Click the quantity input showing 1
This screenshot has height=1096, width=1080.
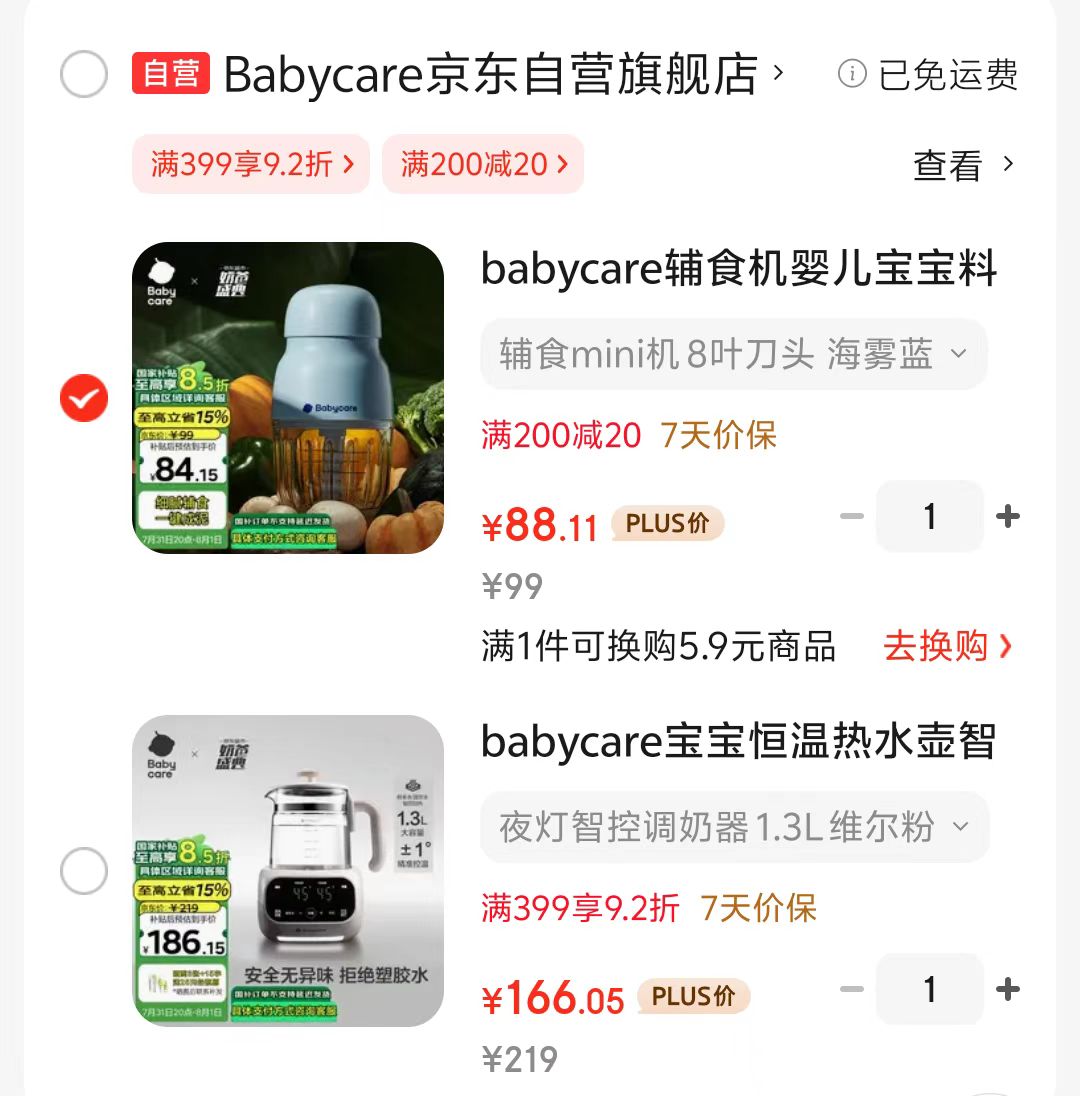pos(930,516)
